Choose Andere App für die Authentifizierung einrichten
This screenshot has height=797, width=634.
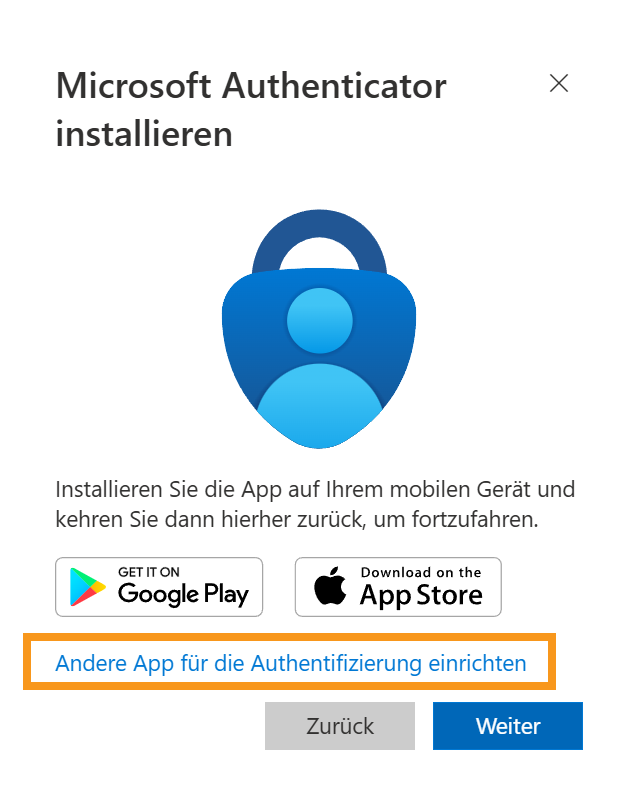click(291, 662)
